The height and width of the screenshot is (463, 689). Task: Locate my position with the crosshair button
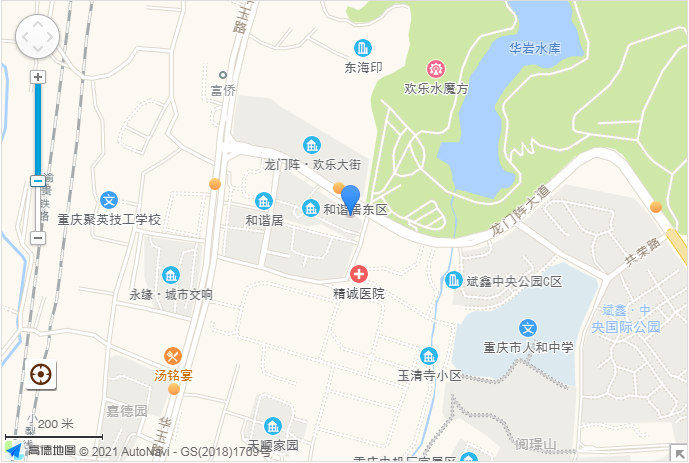point(41,375)
